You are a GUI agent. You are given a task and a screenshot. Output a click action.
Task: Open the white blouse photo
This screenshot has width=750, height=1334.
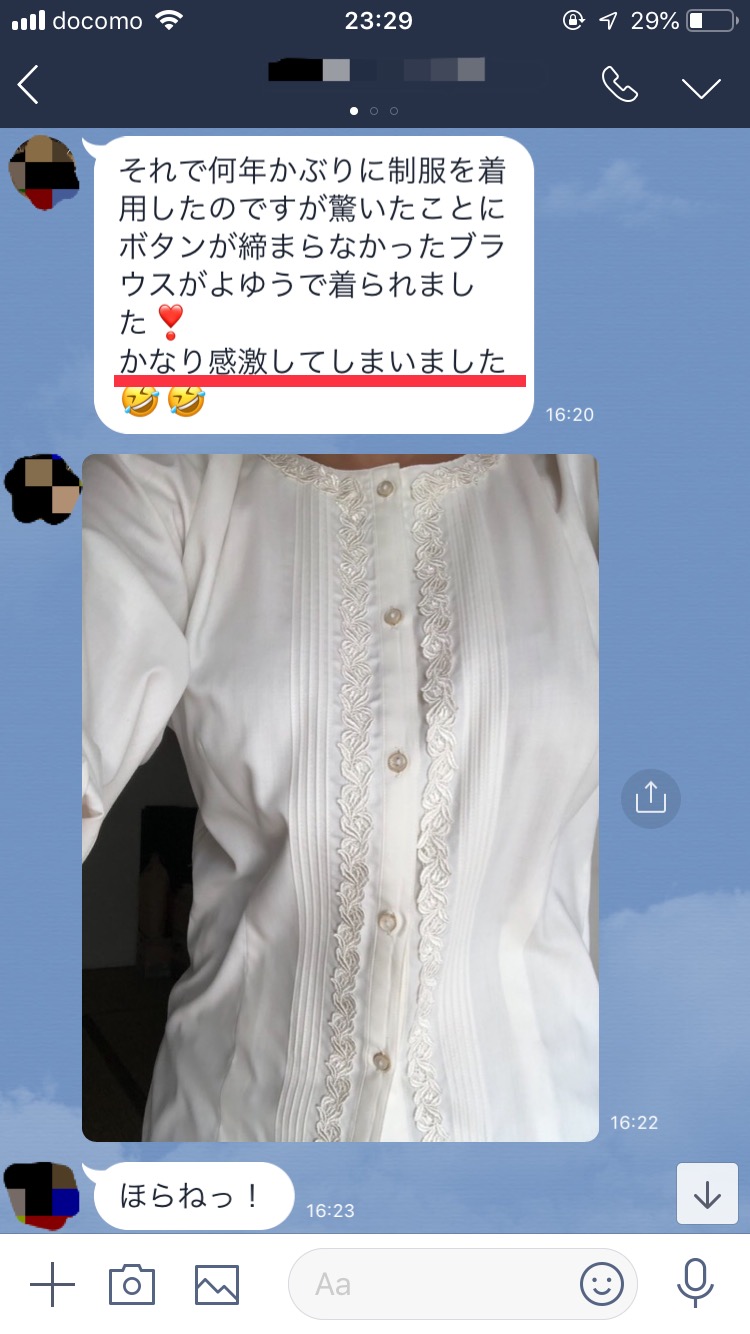pyautogui.click(x=340, y=797)
